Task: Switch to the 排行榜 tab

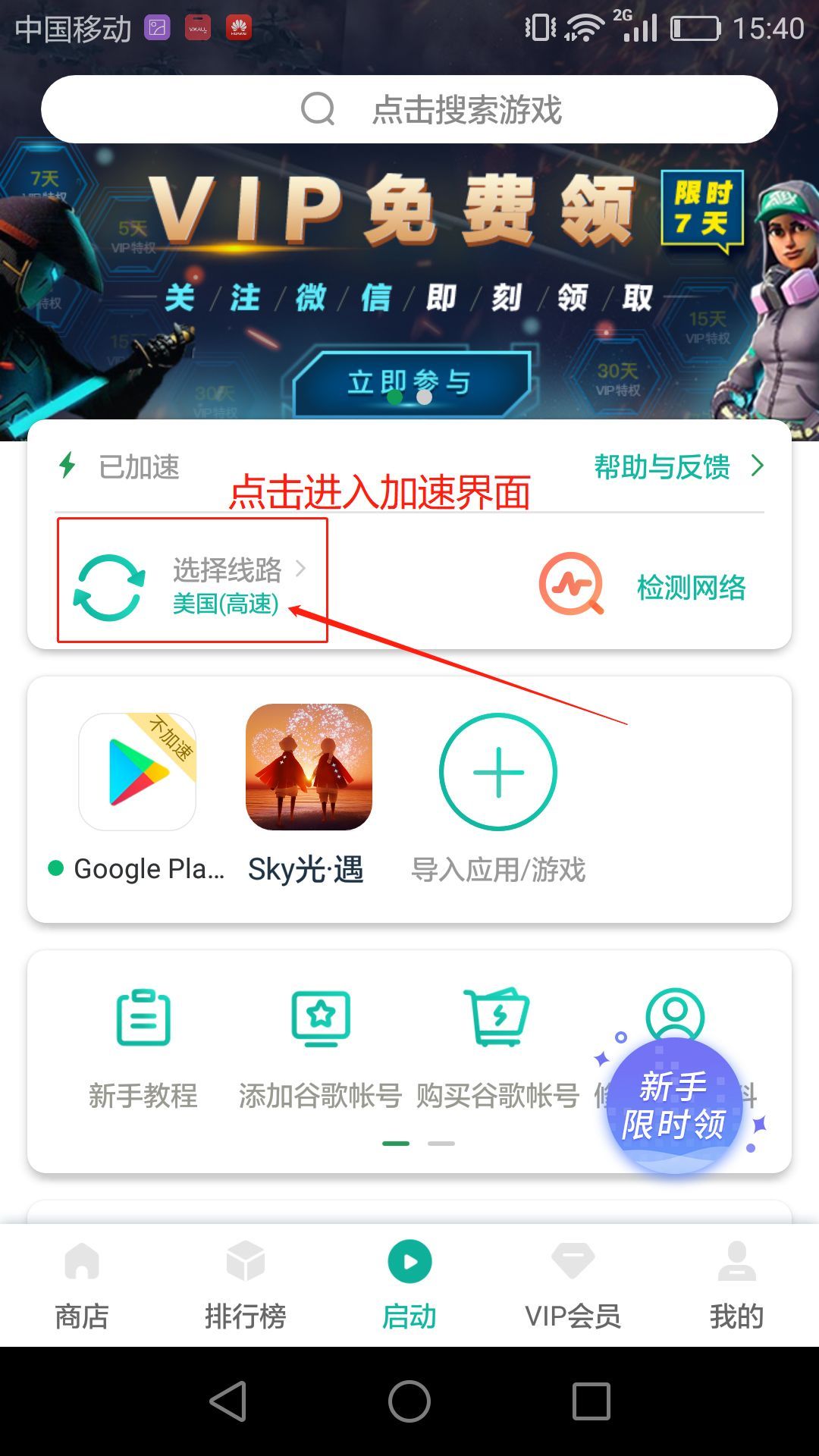Action: tap(246, 1285)
